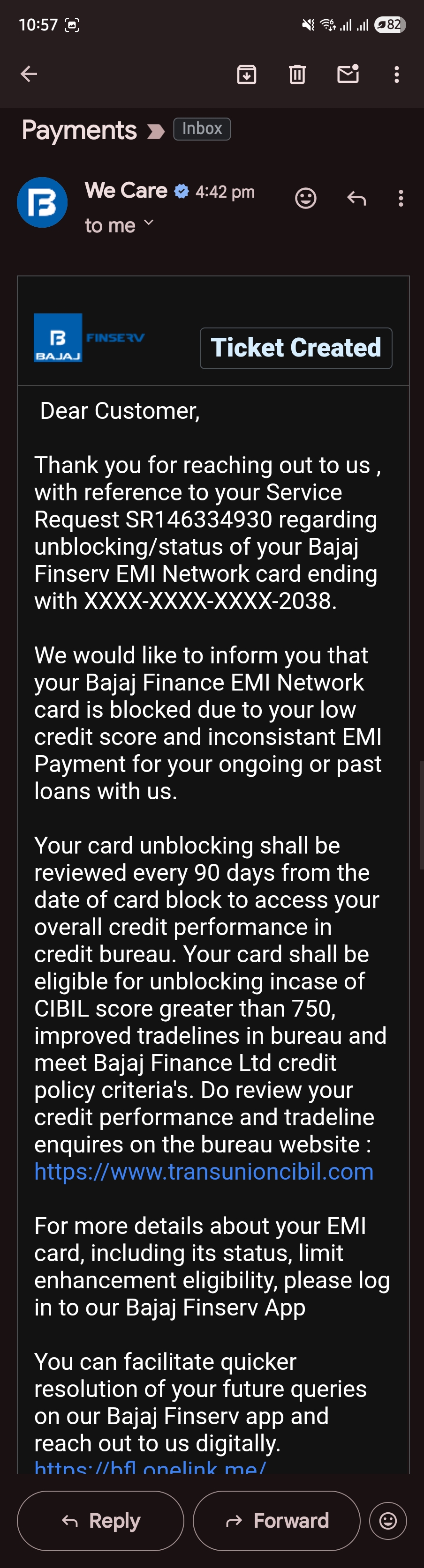Viewport: 424px width, 1568px height.
Task: Forward this email
Action: 277,1520
